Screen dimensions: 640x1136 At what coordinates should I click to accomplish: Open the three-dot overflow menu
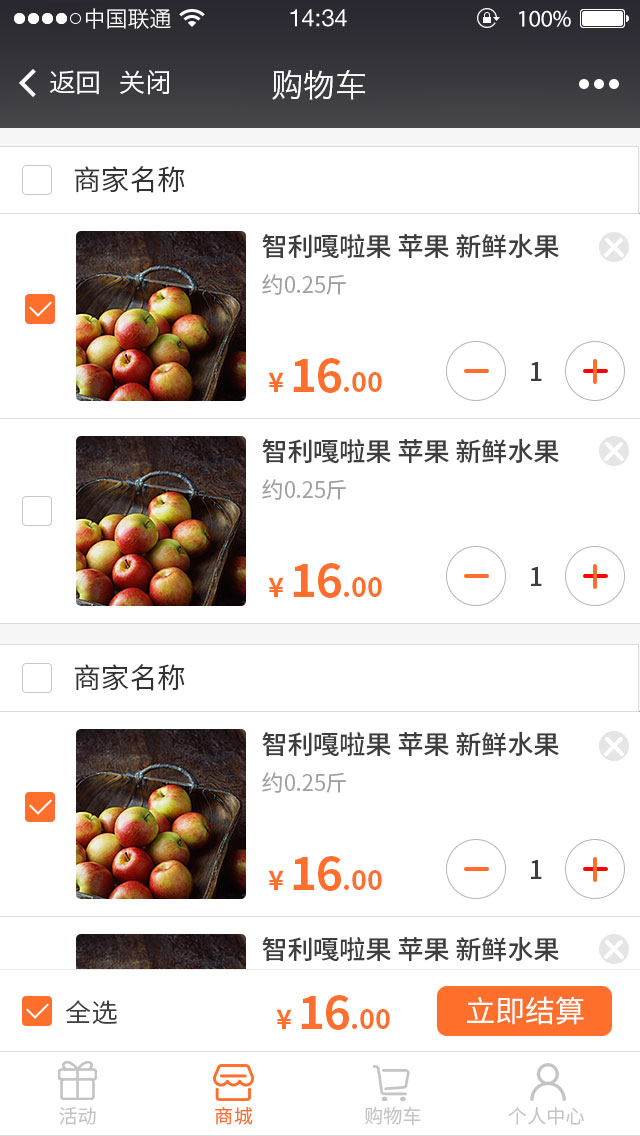point(598,84)
